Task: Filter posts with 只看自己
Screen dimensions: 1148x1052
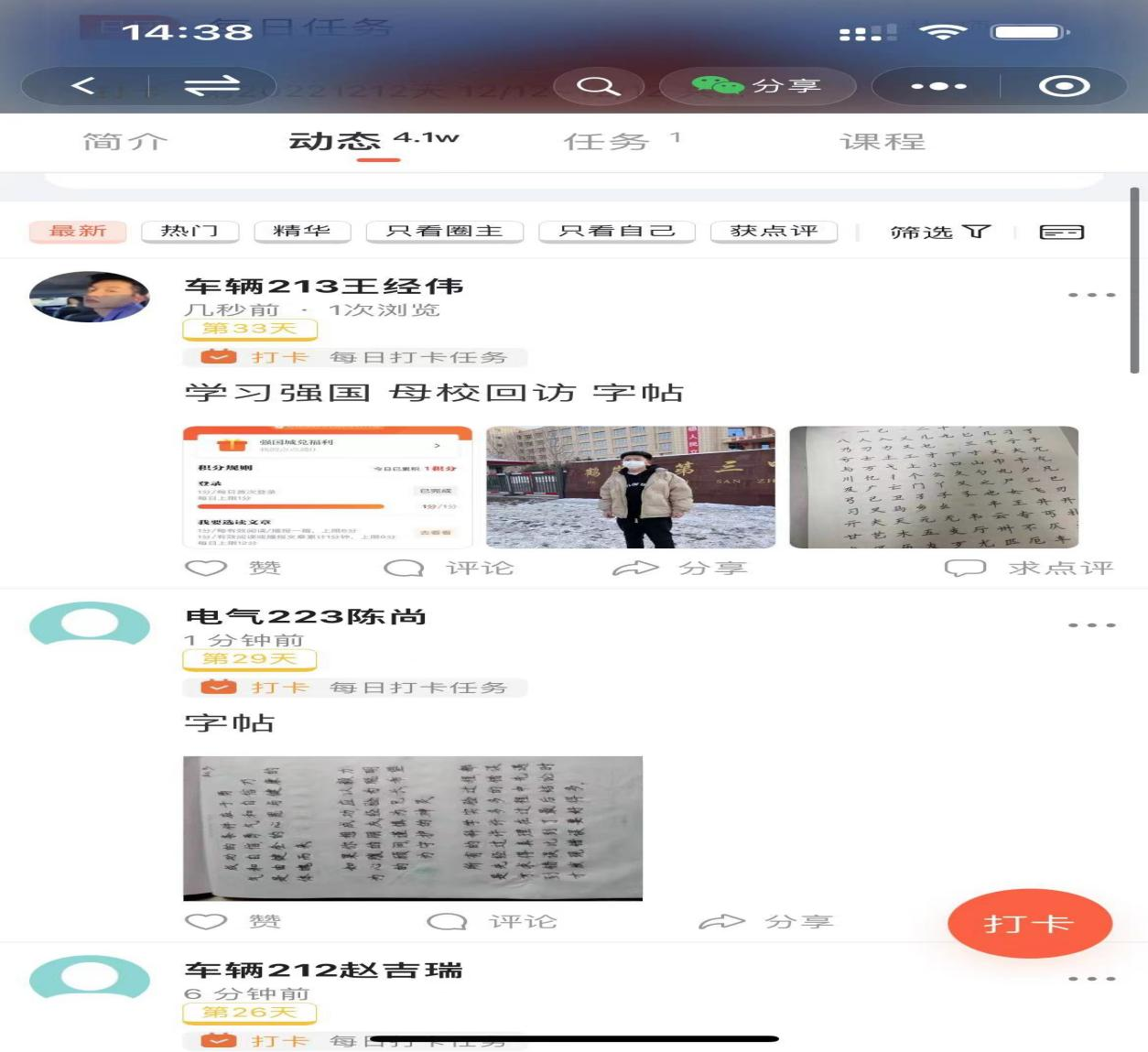Action: tap(616, 232)
